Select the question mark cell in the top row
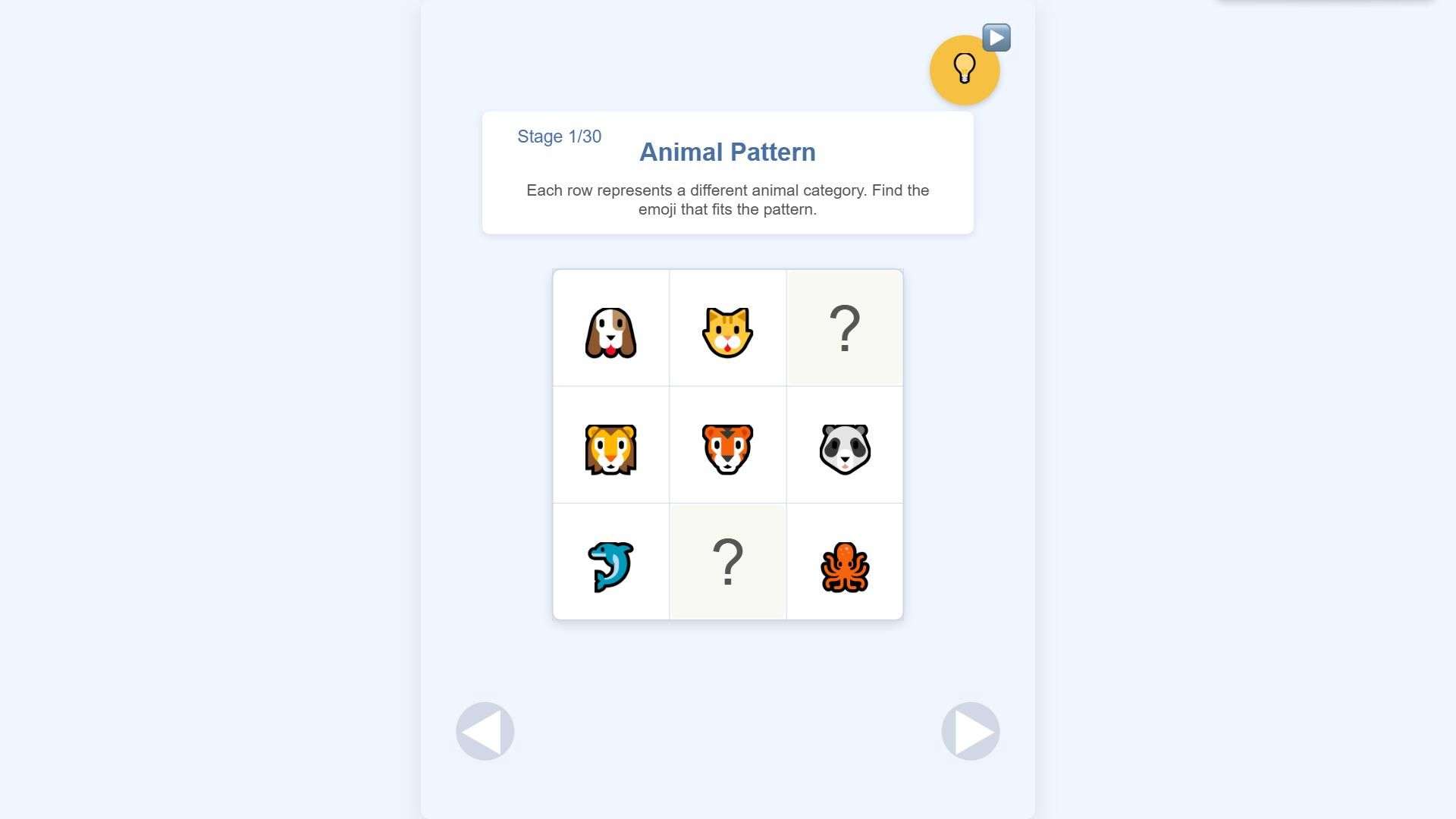The width and height of the screenshot is (1456, 819). (844, 328)
